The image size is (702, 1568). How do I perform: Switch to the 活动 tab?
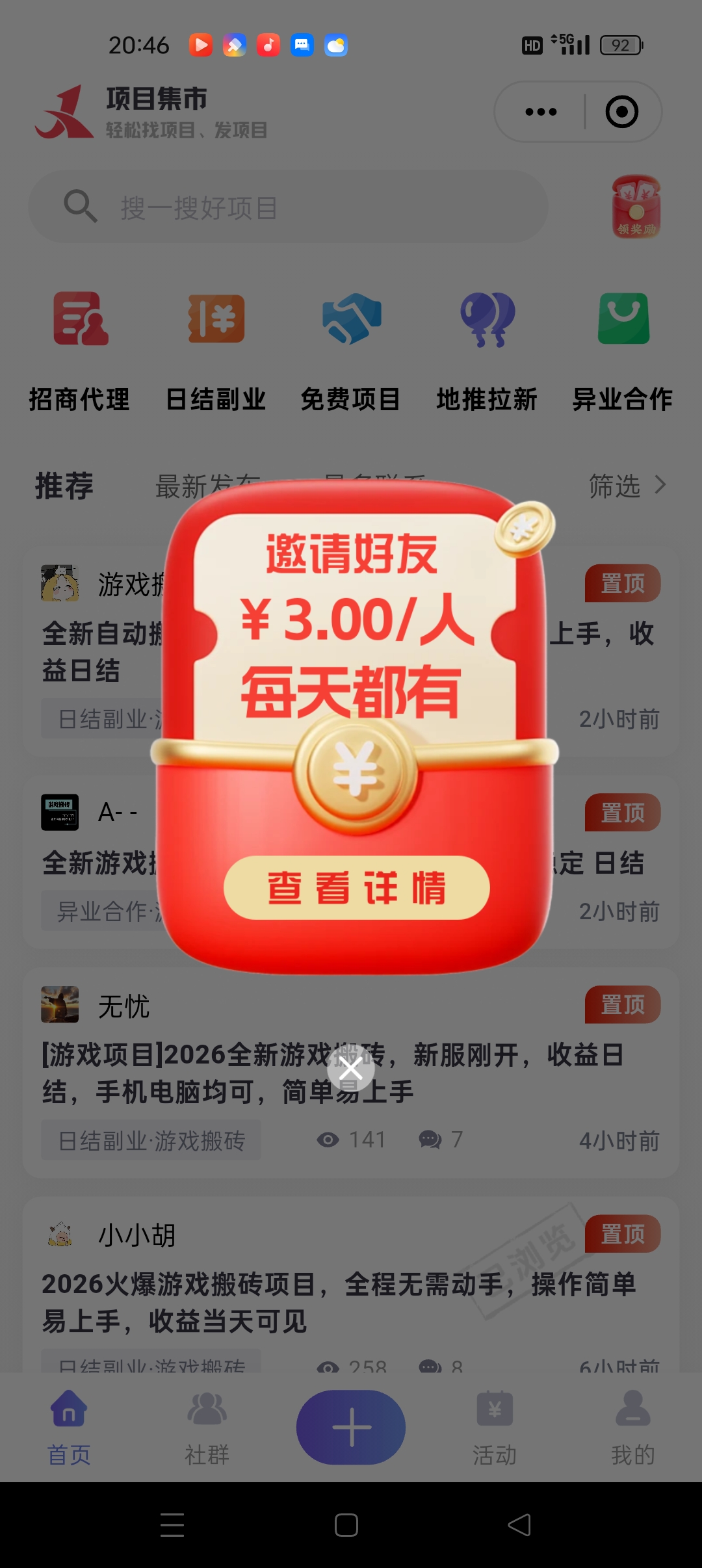click(x=495, y=1428)
